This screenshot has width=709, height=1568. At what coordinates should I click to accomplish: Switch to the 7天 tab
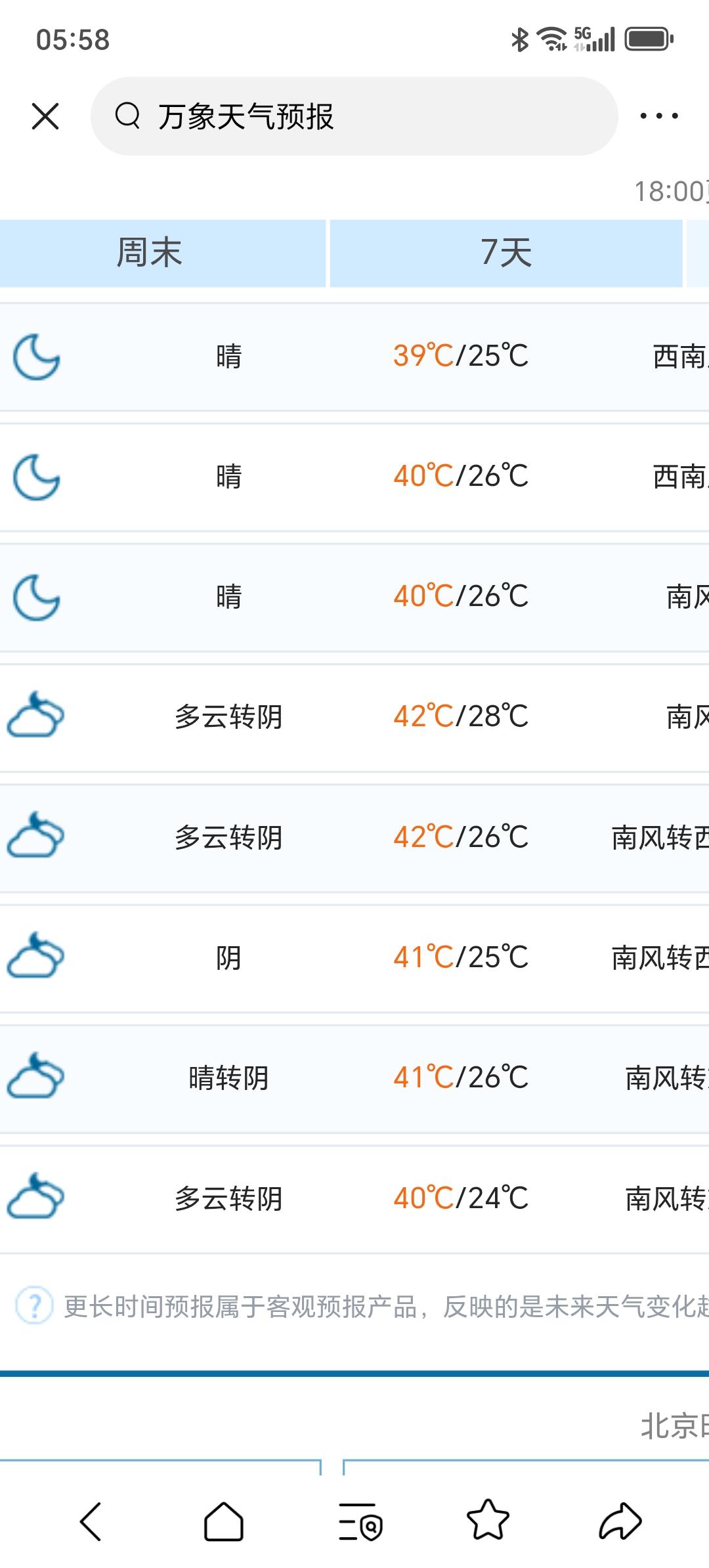(505, 253)
